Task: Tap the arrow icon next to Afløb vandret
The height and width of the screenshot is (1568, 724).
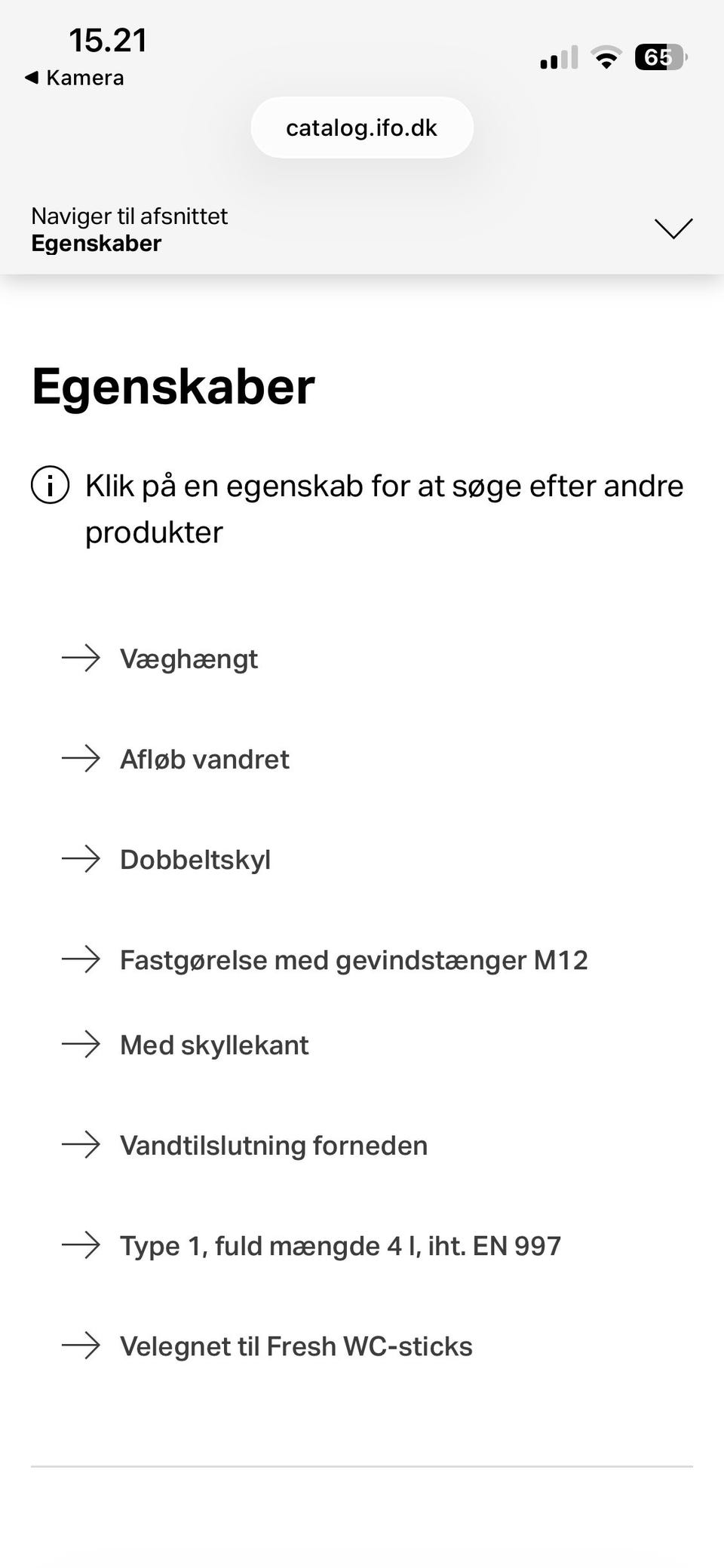Action: click(79, 759)
